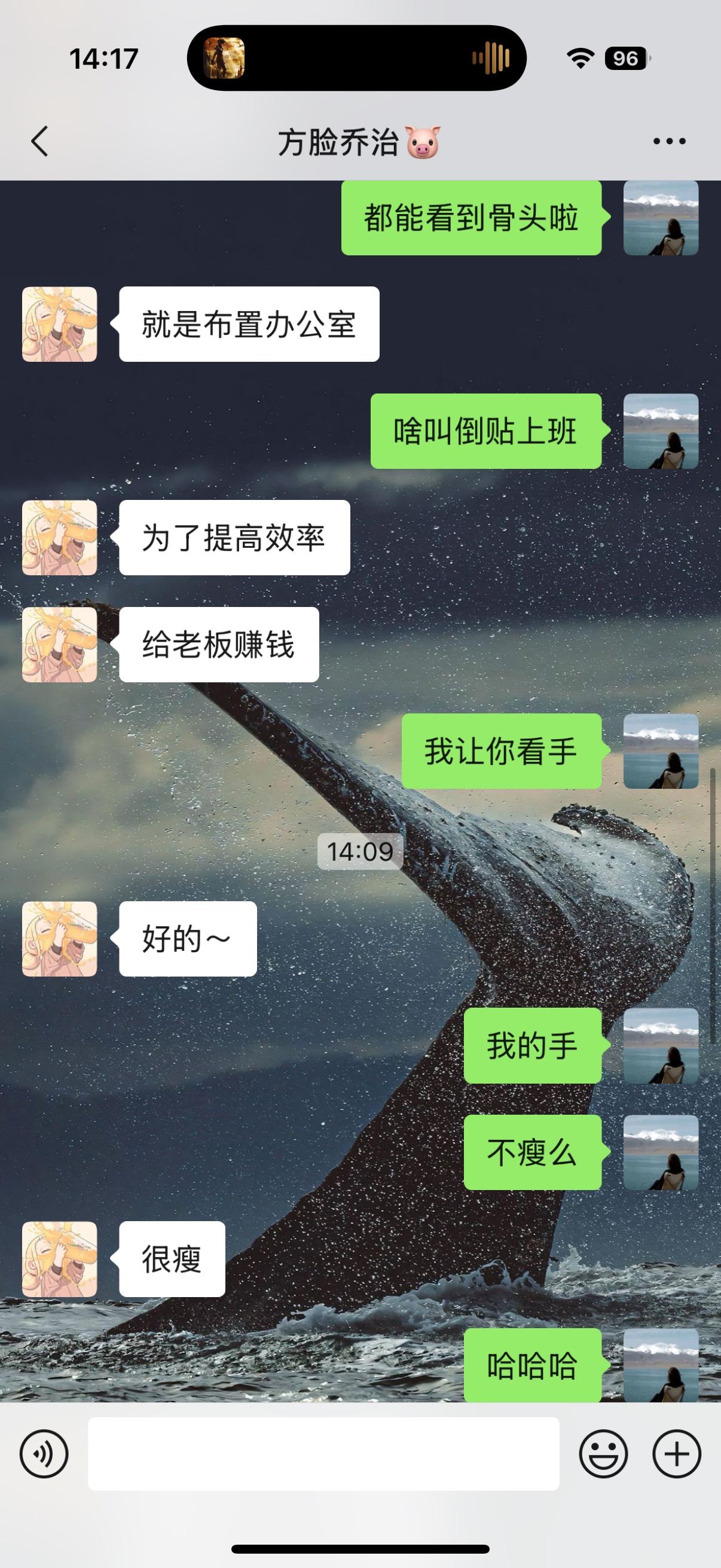Open the plus attachment menu
721x1568 pixels.
(x=677, y=1454)
